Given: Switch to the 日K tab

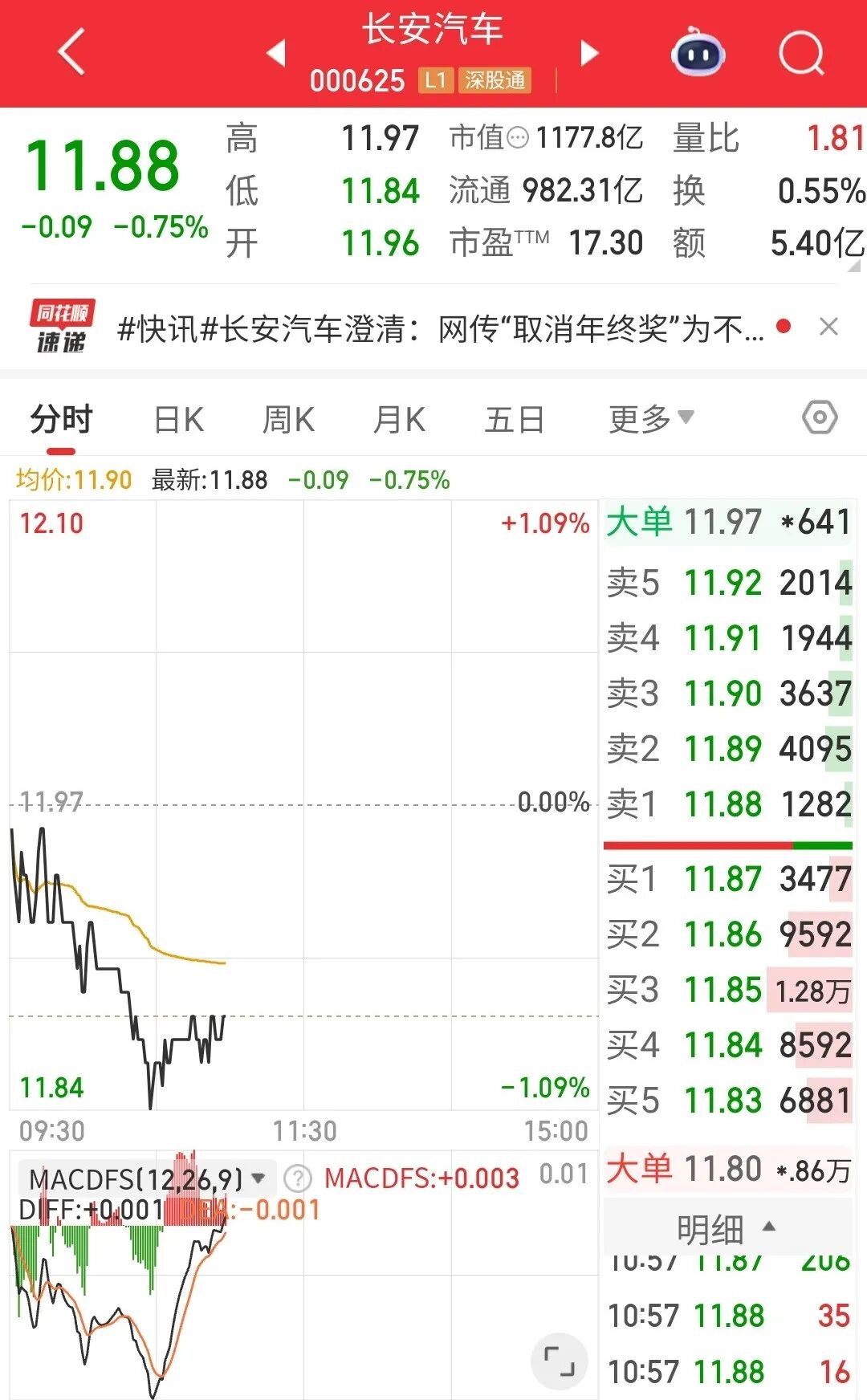Looking at the screenshot, I should [178, 419].
